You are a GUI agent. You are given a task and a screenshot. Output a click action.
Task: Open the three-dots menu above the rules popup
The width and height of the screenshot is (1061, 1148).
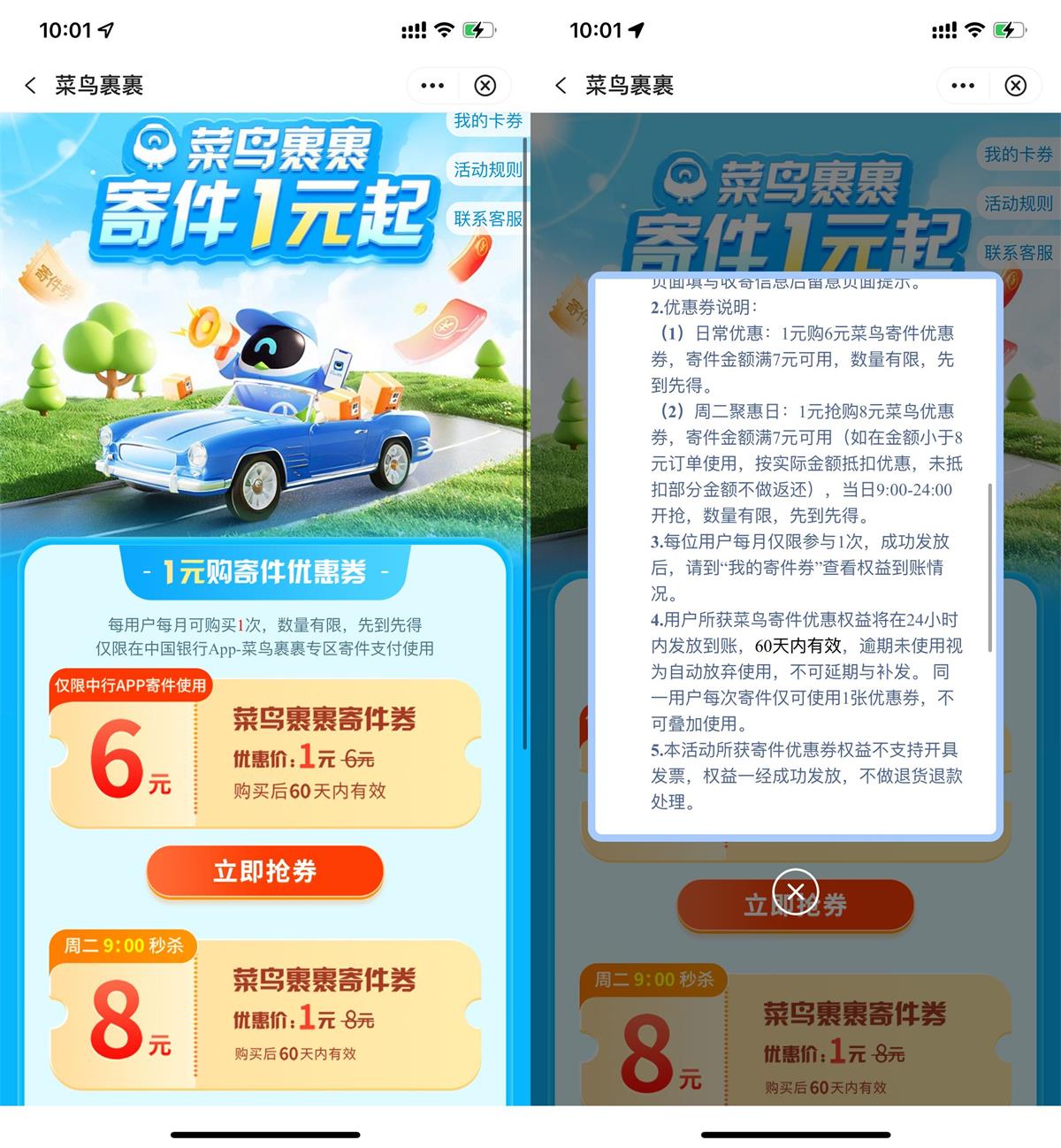click(x=963, y=86)
